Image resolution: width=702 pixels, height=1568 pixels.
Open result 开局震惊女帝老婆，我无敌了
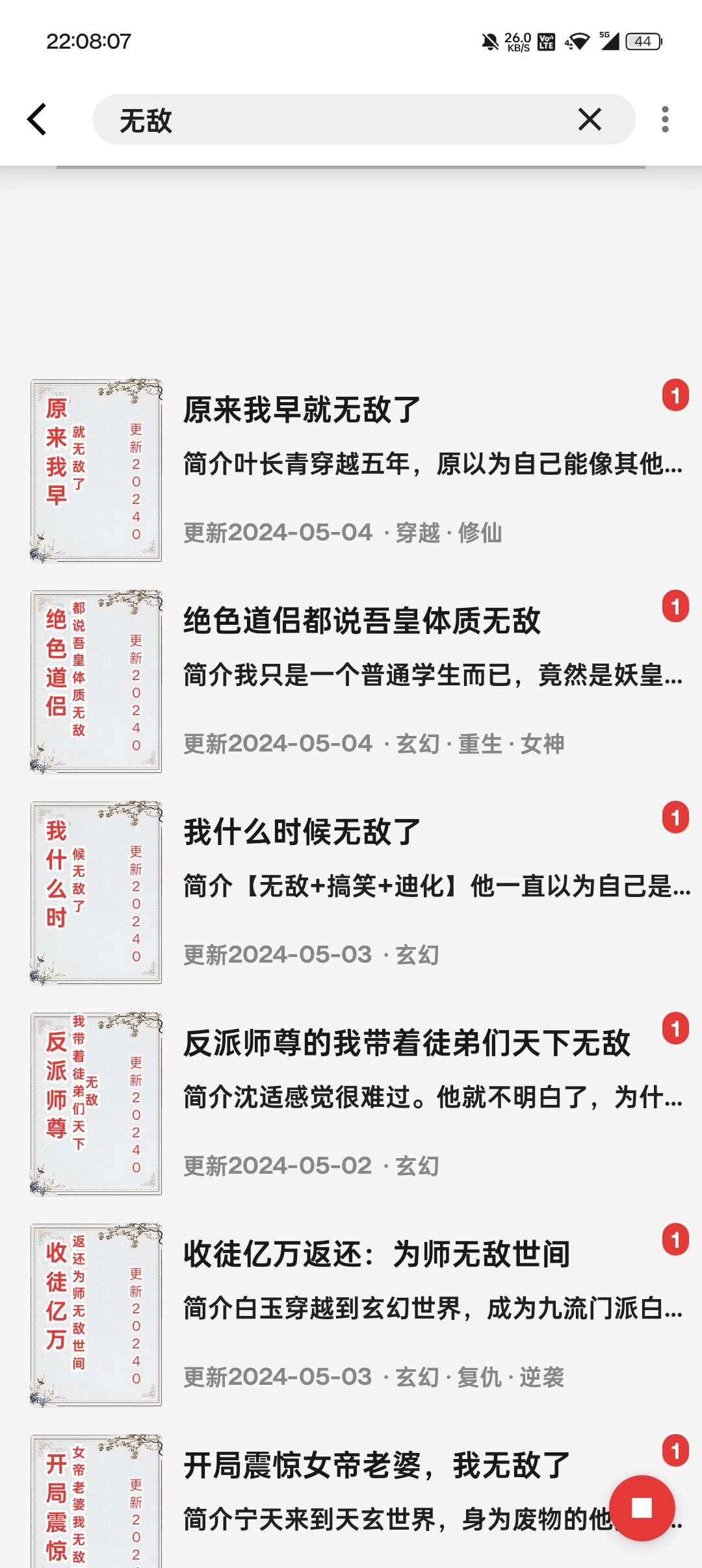(376, 1465)
